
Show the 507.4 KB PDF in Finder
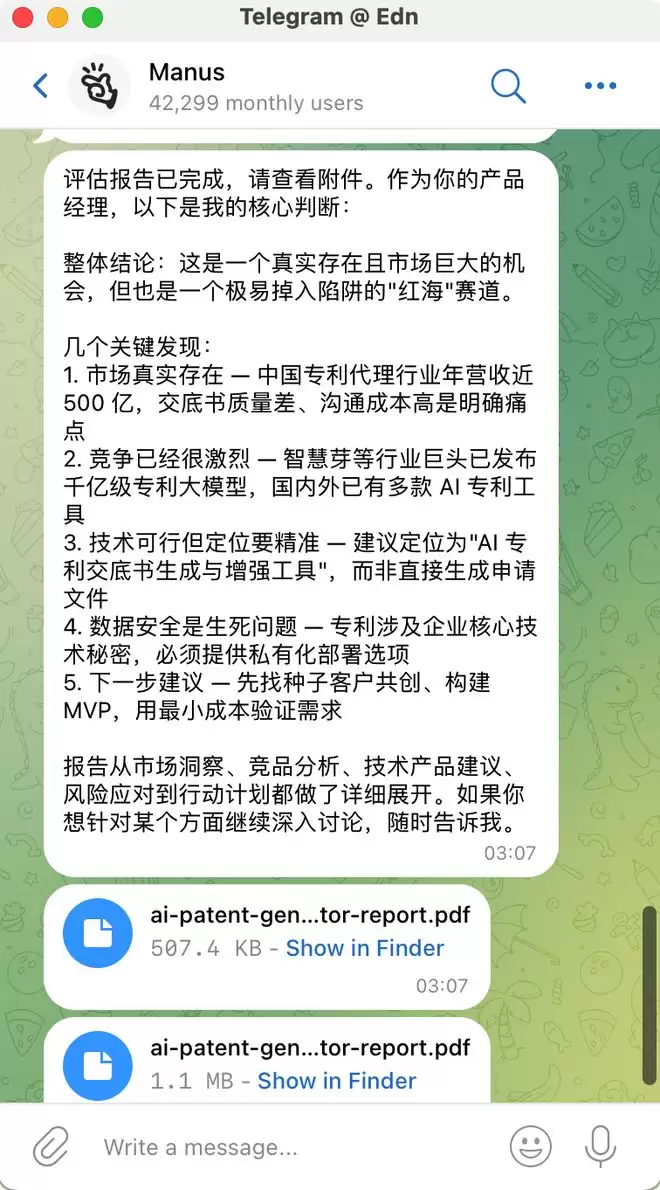(365, 948)
